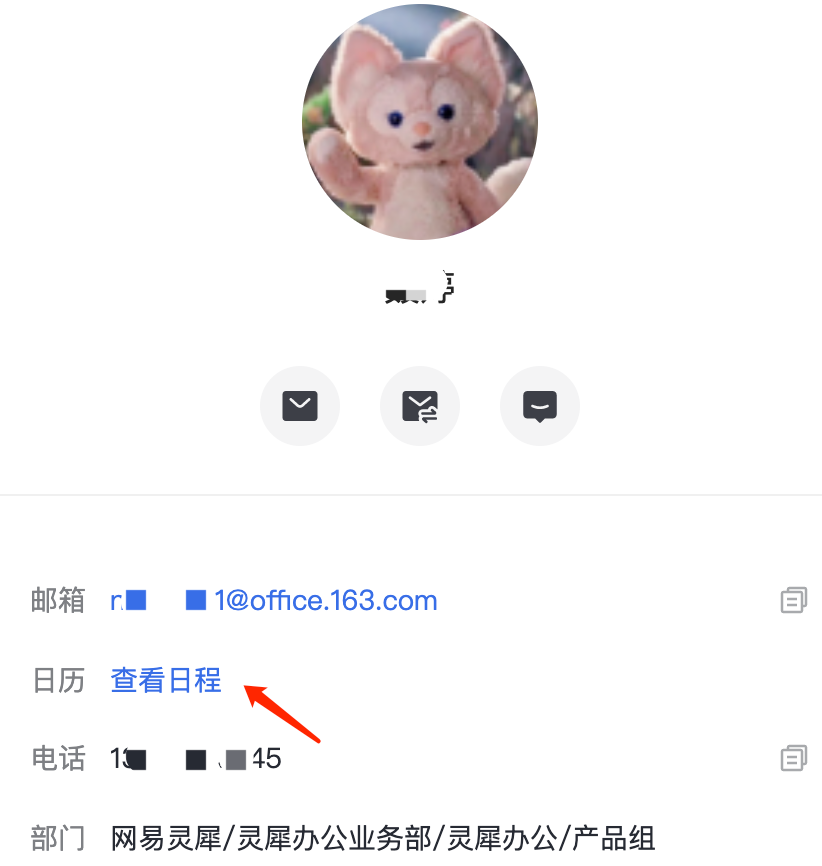
Task: View mail exchanged with this contact
Action: click(420, 406)
